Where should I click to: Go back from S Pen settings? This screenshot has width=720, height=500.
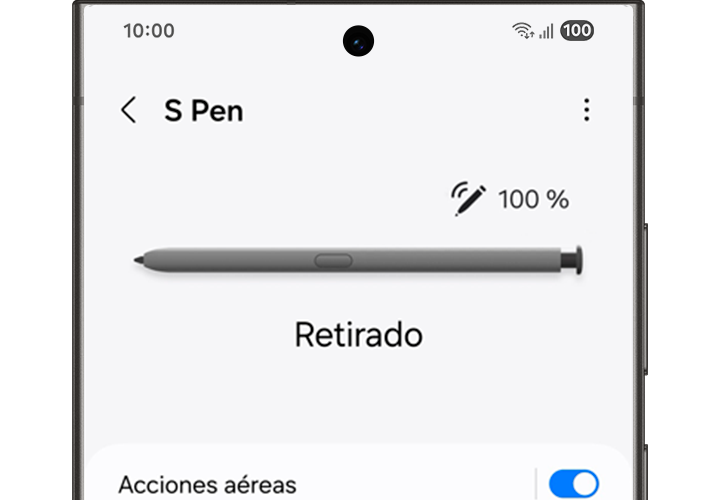(x=128, y=110)
